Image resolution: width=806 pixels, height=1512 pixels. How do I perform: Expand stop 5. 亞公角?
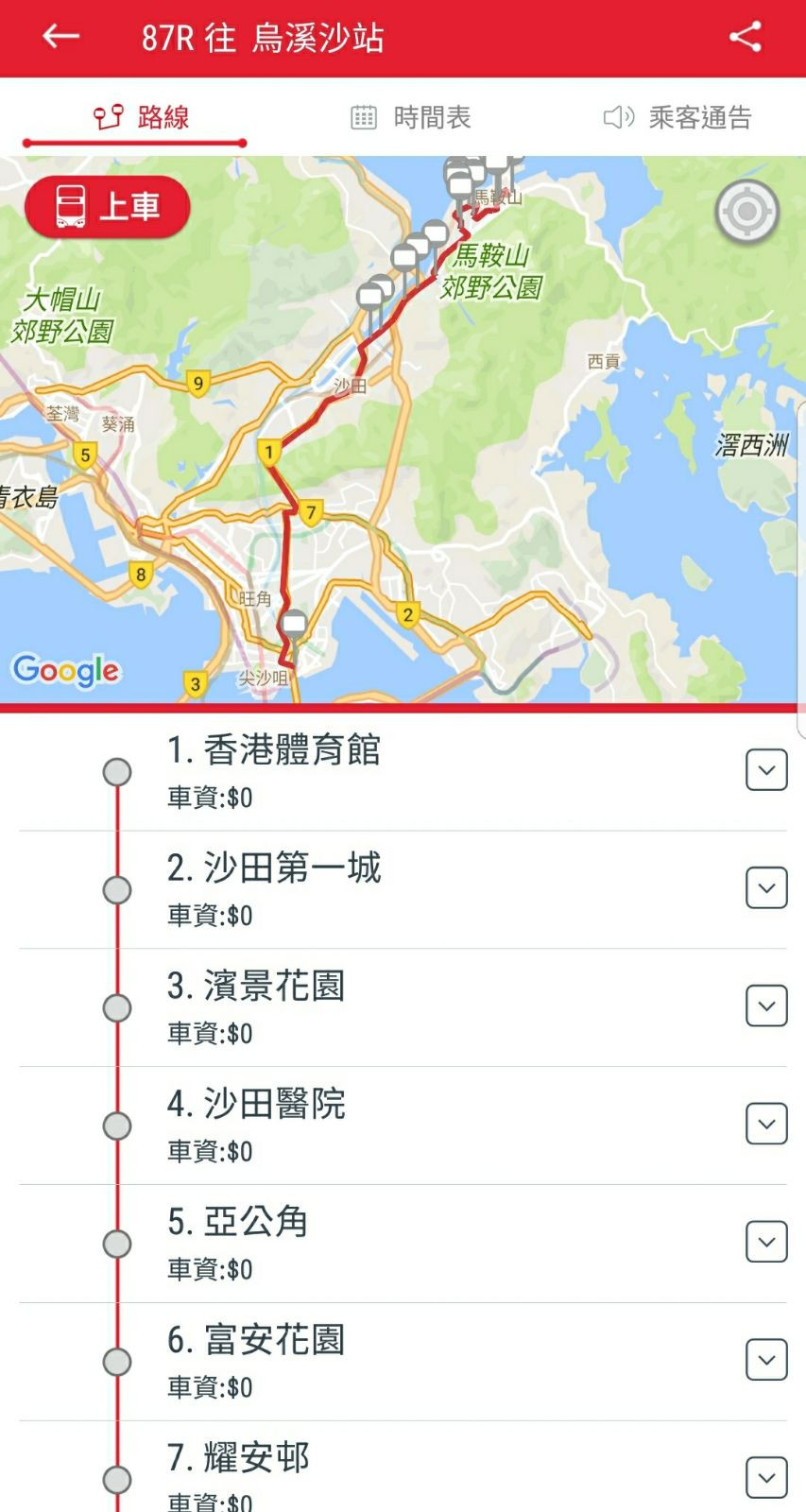pos(766,1242)
